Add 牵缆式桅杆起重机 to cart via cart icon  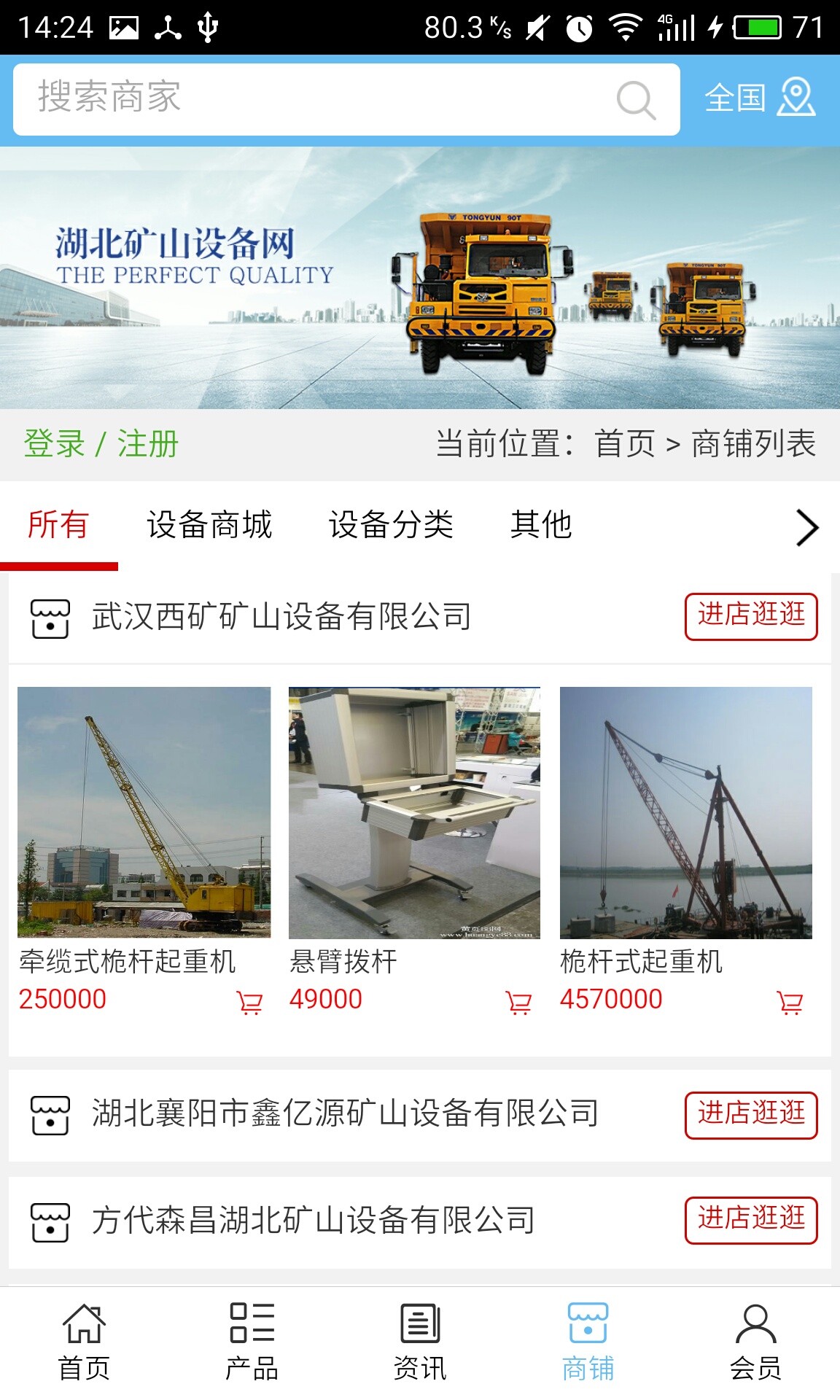coord(249,1003)
